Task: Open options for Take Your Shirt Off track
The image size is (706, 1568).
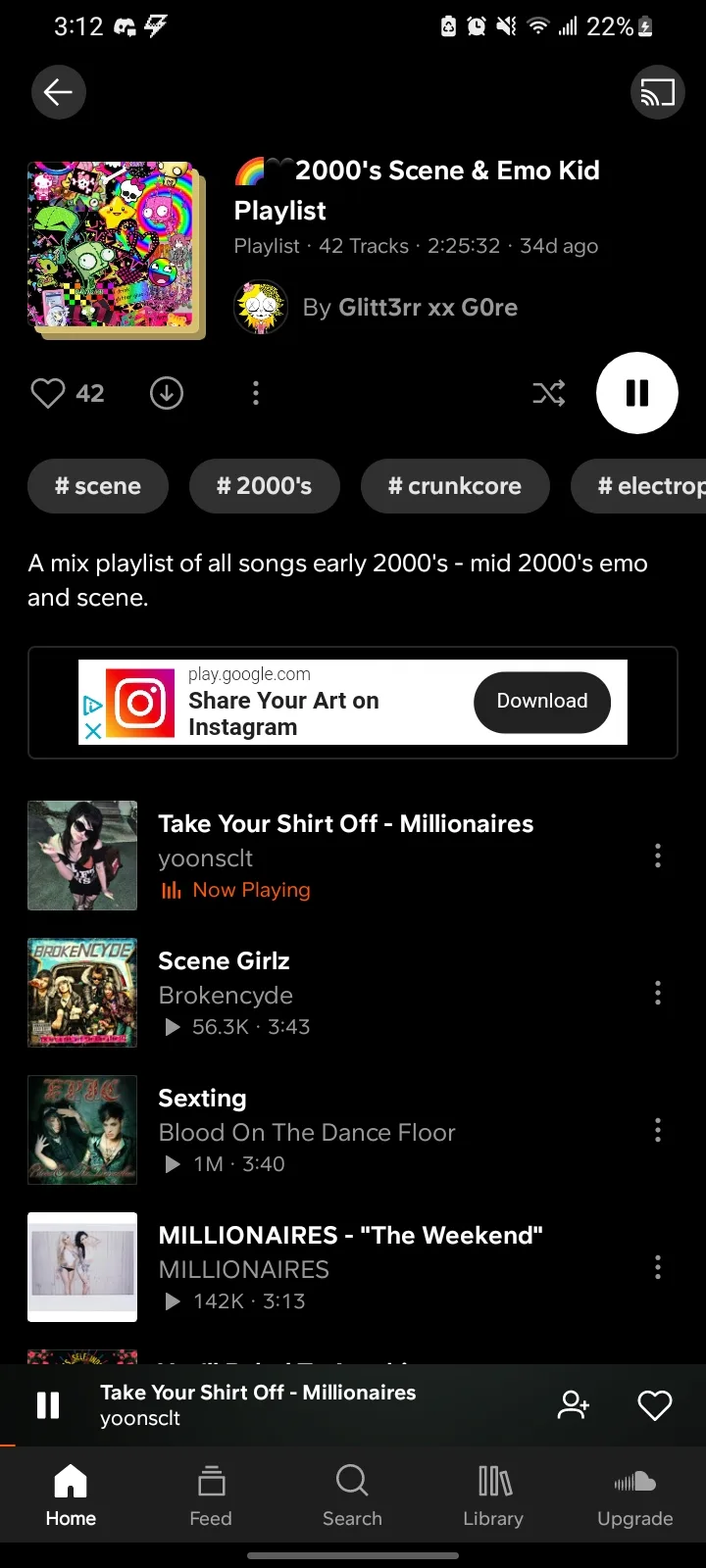Action: point(657,856)
